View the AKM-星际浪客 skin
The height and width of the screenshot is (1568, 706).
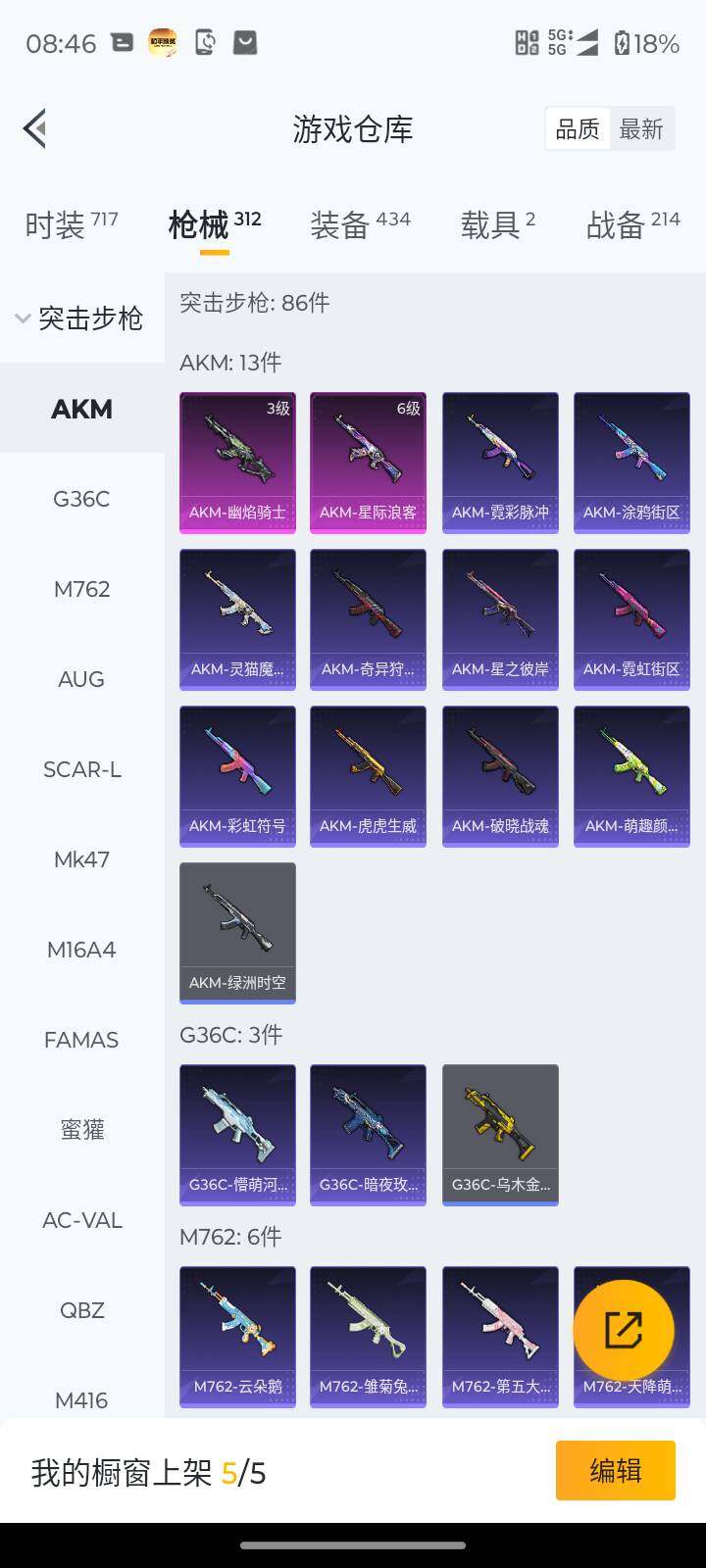(x=368, y=463)
